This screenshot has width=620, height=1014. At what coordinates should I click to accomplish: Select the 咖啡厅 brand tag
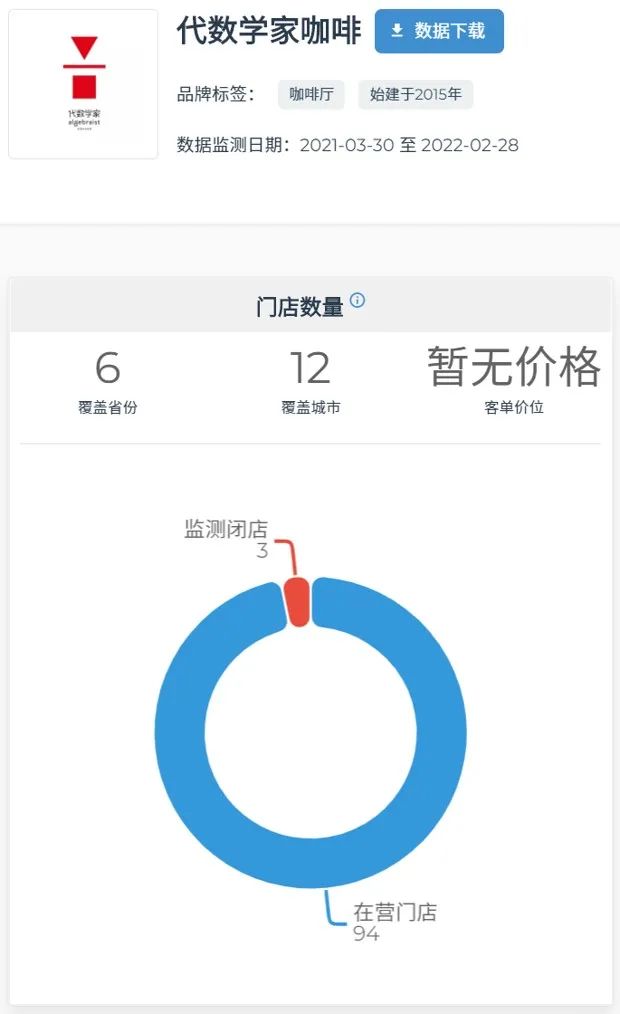311,95
